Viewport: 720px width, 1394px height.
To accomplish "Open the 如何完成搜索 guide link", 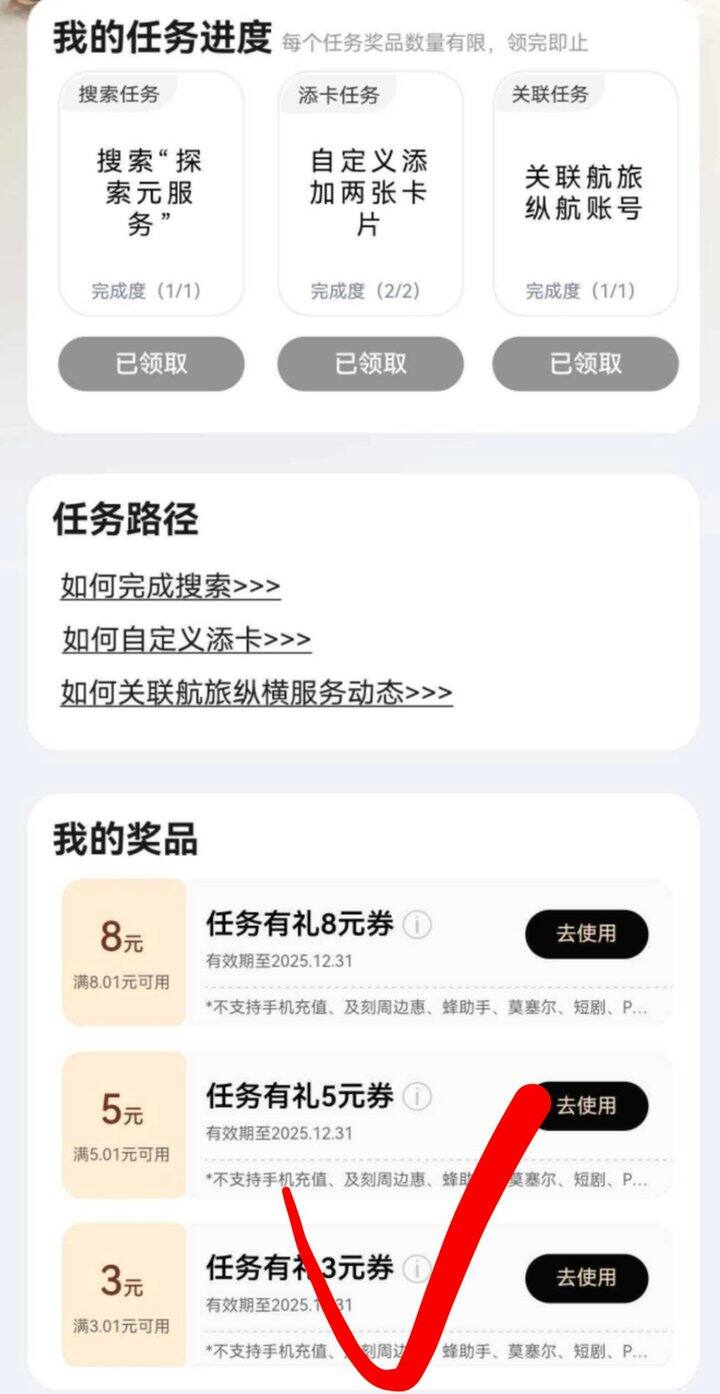I will 170,586.
